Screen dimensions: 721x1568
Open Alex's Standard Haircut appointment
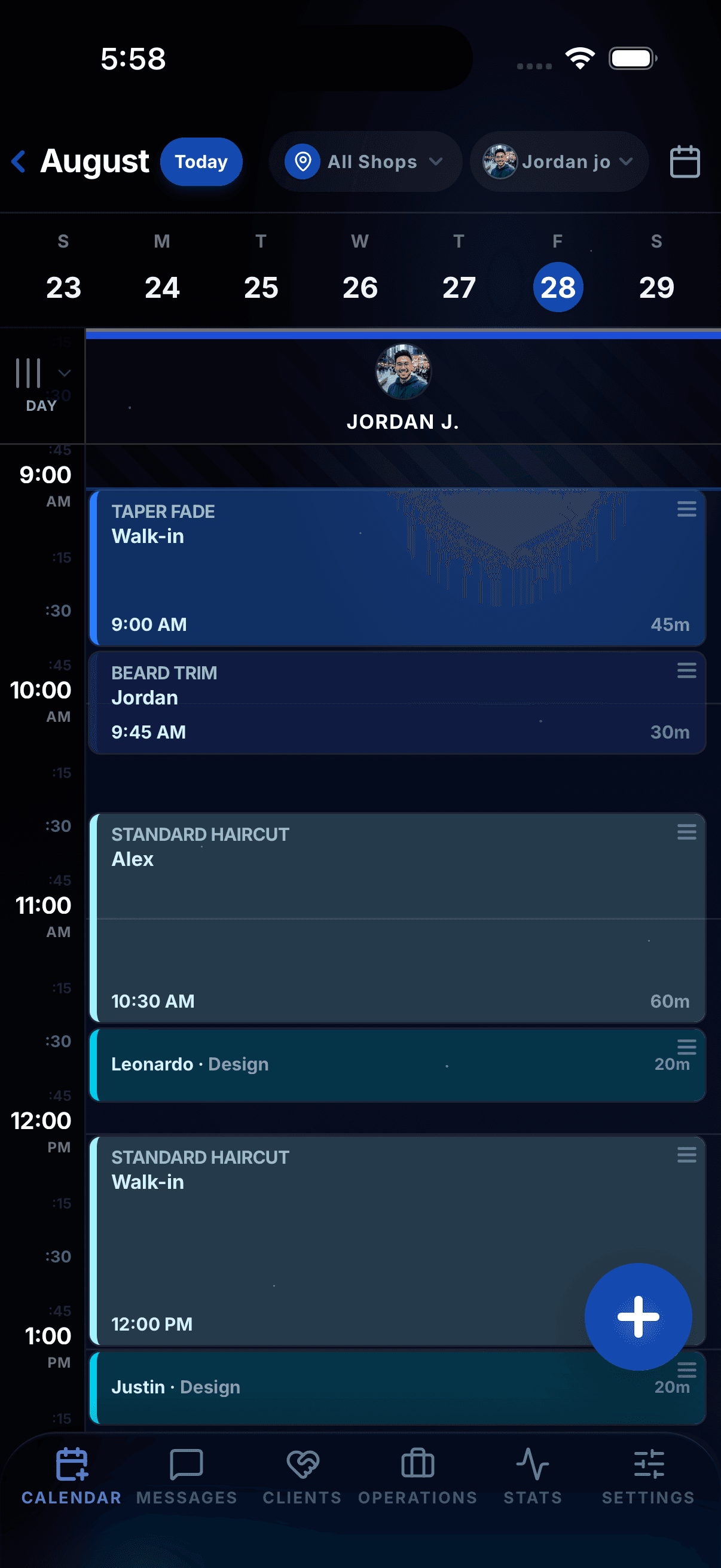pos(398,917)
